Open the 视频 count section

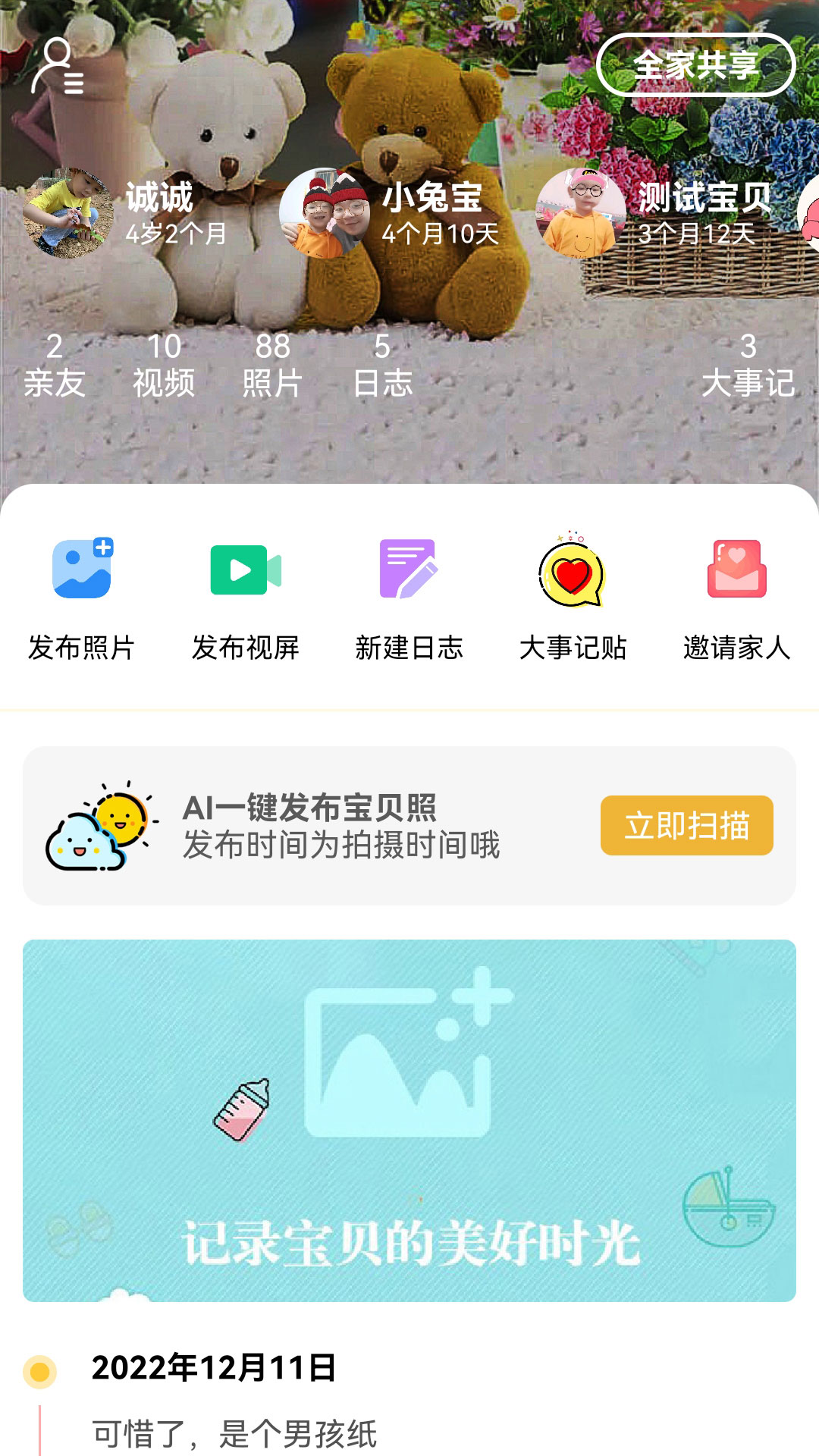164,366
